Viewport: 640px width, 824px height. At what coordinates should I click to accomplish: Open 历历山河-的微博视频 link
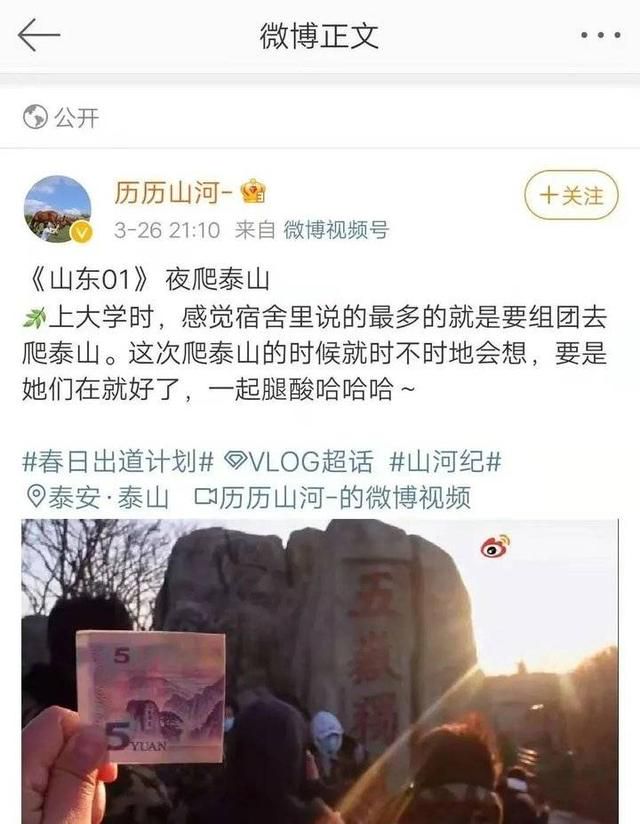click(x=333, y=496)
